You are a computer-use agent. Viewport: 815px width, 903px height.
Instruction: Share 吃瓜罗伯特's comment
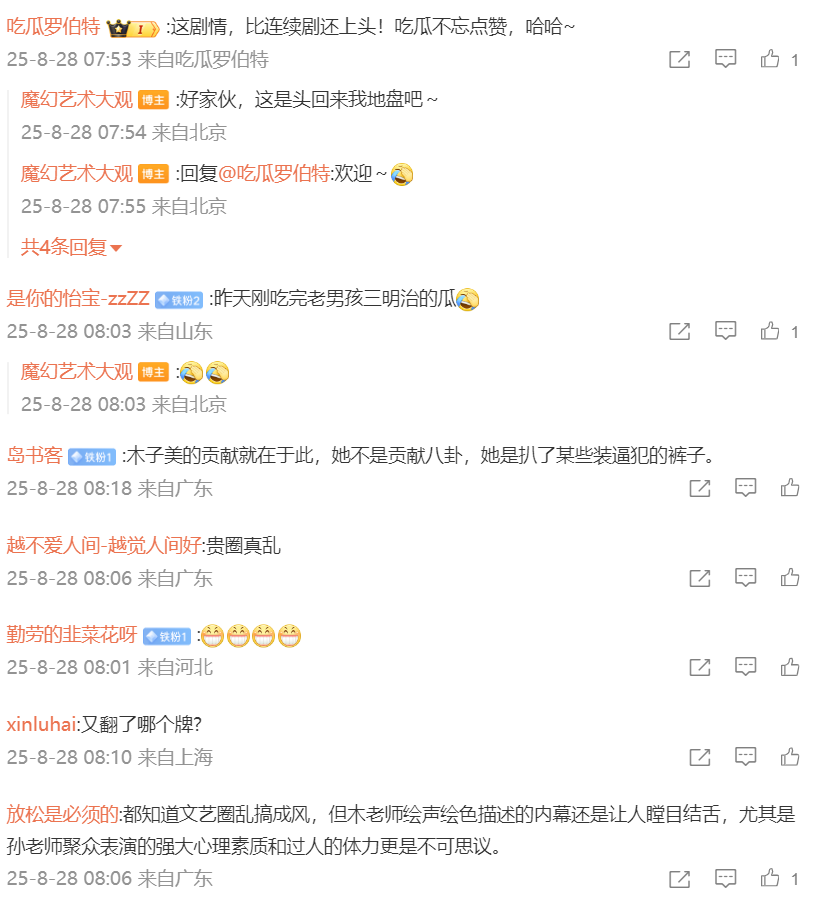[679, 59]
